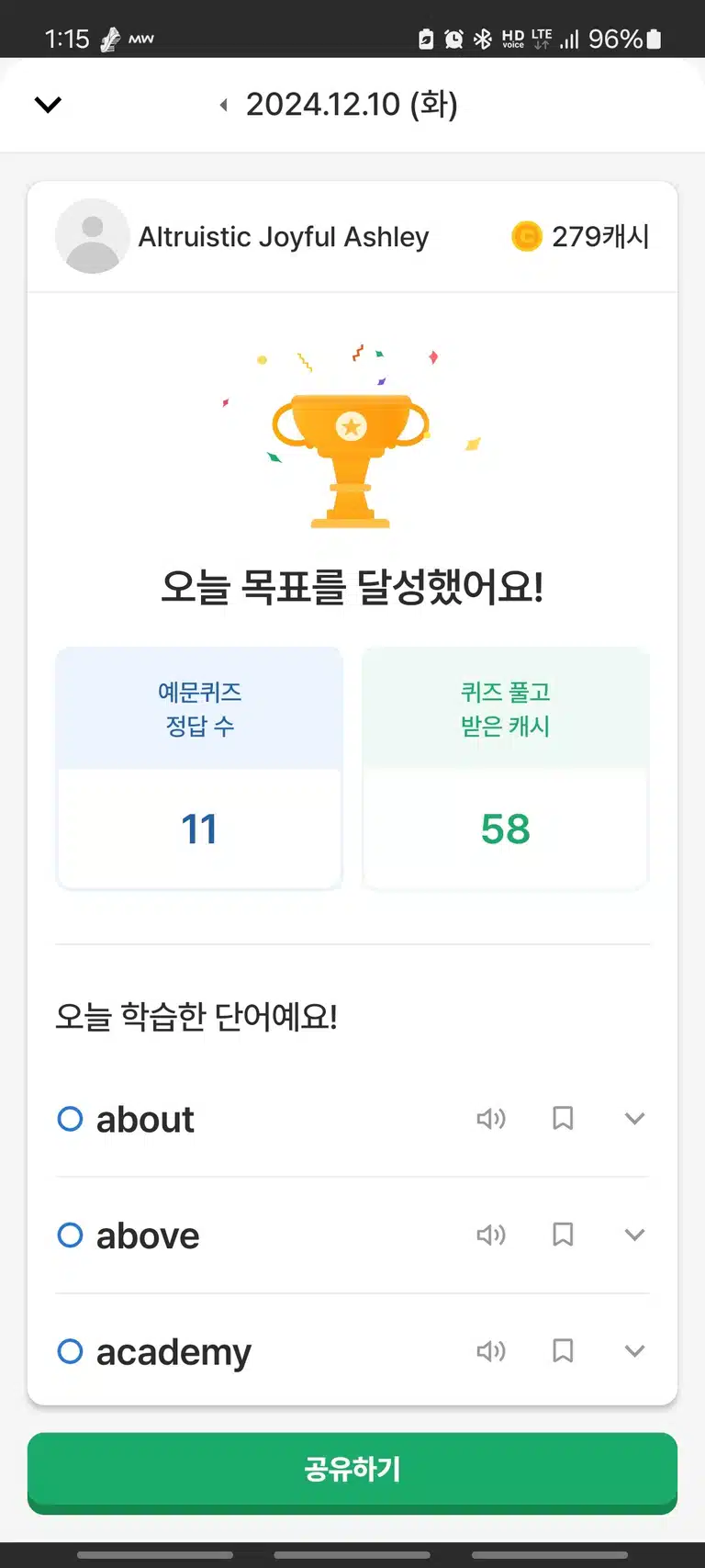This screenshot has height=1568, width=705.
Task: Bookmark the word about
Action: point(563,1119)
